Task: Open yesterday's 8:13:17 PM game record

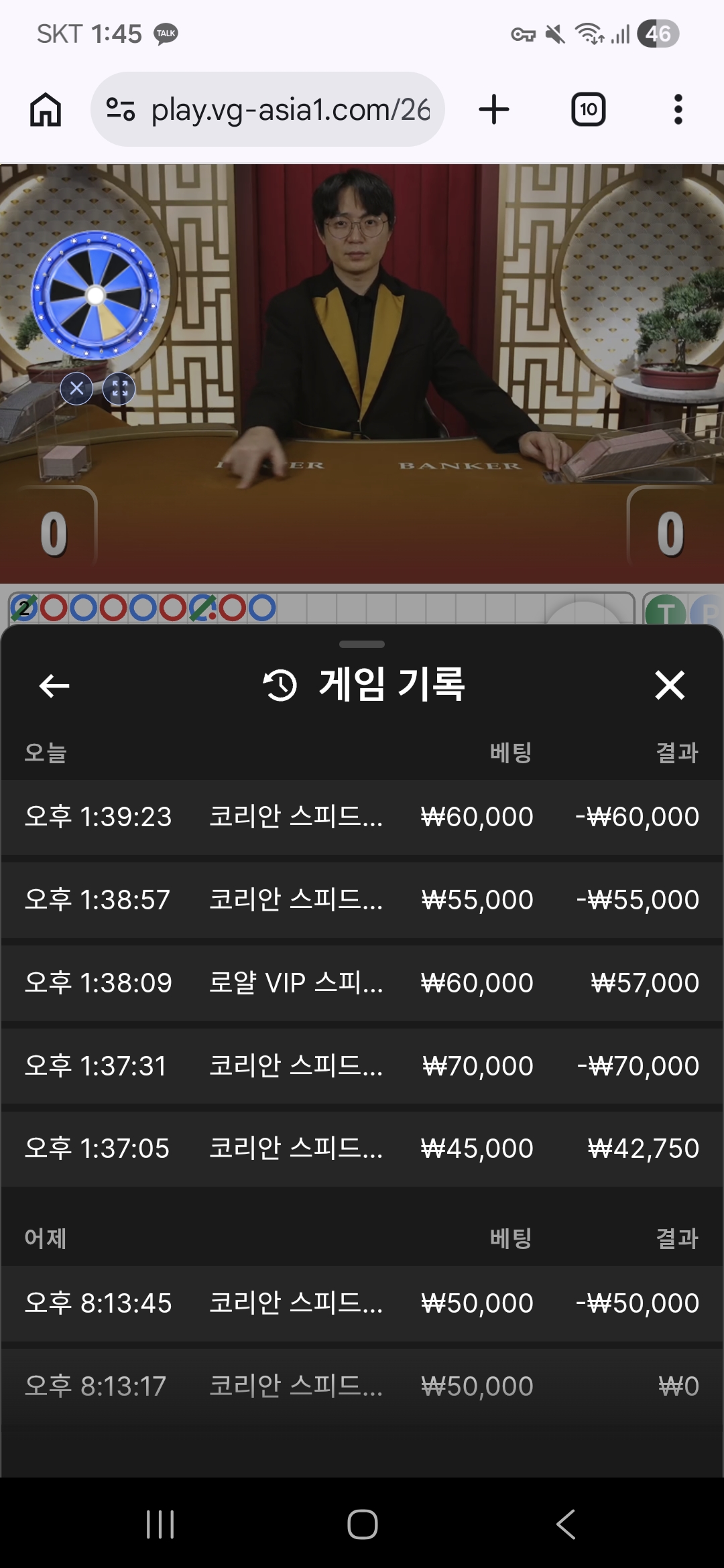Action: pos(362,1386)
